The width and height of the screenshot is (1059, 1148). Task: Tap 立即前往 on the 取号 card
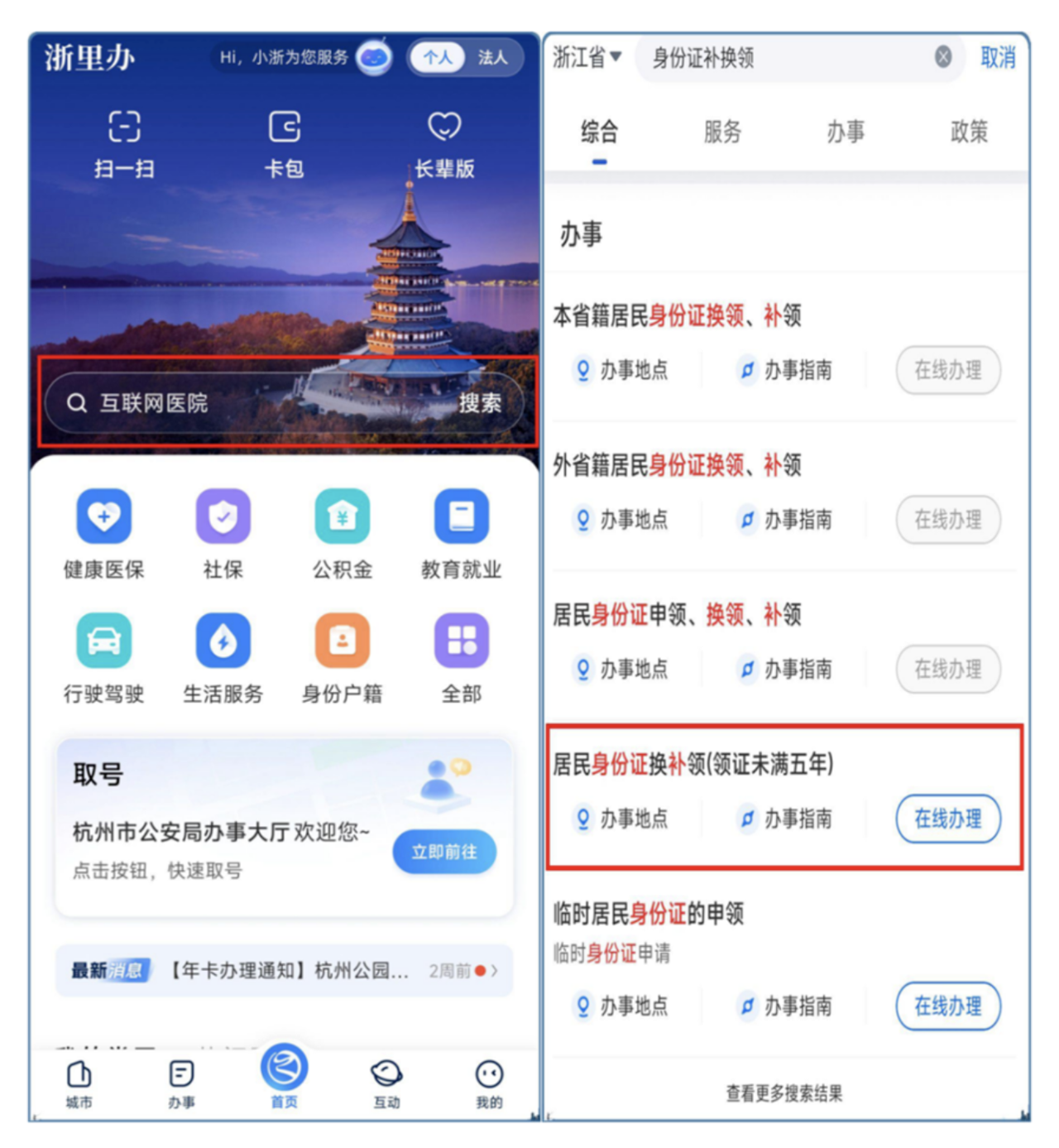444,852
